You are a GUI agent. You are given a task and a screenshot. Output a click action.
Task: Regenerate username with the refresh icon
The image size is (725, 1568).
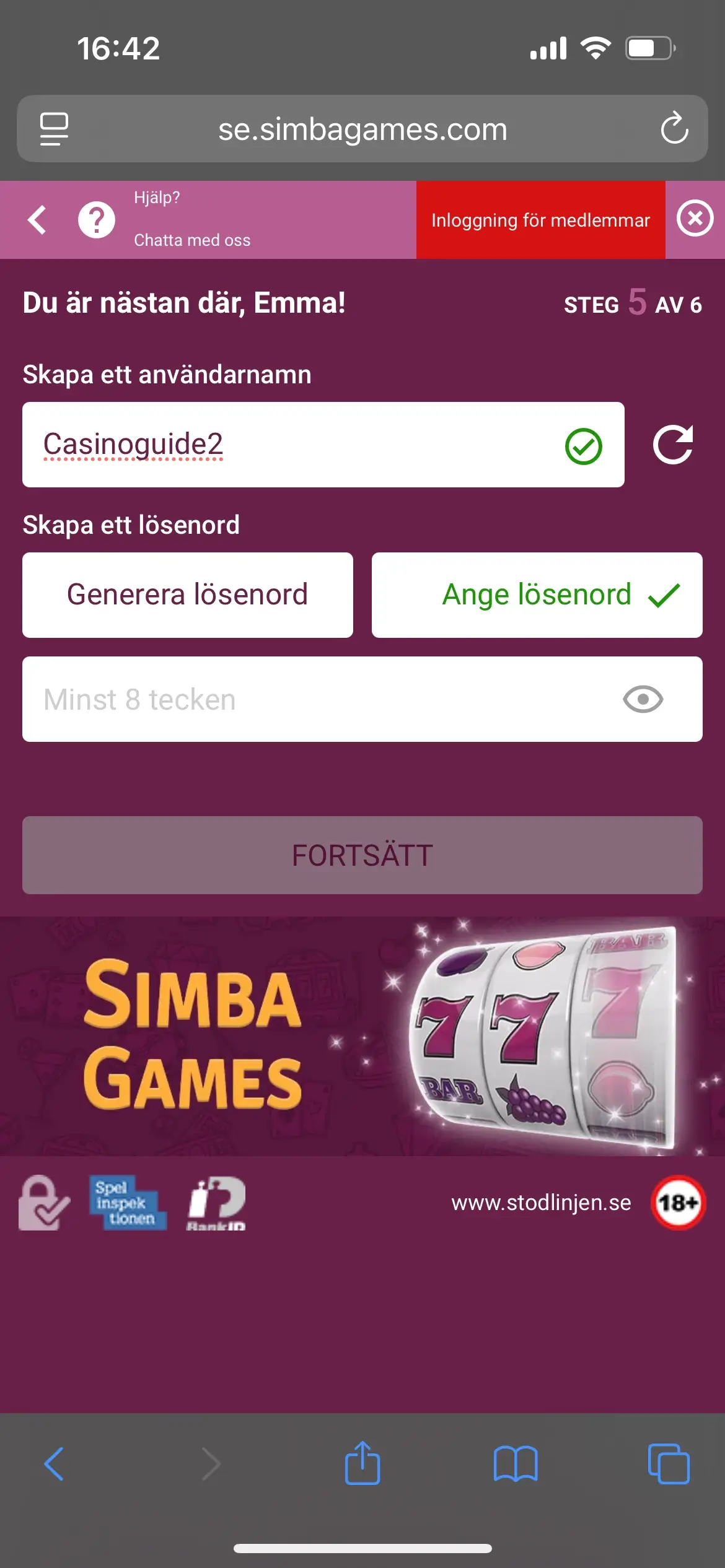[672, 443]
